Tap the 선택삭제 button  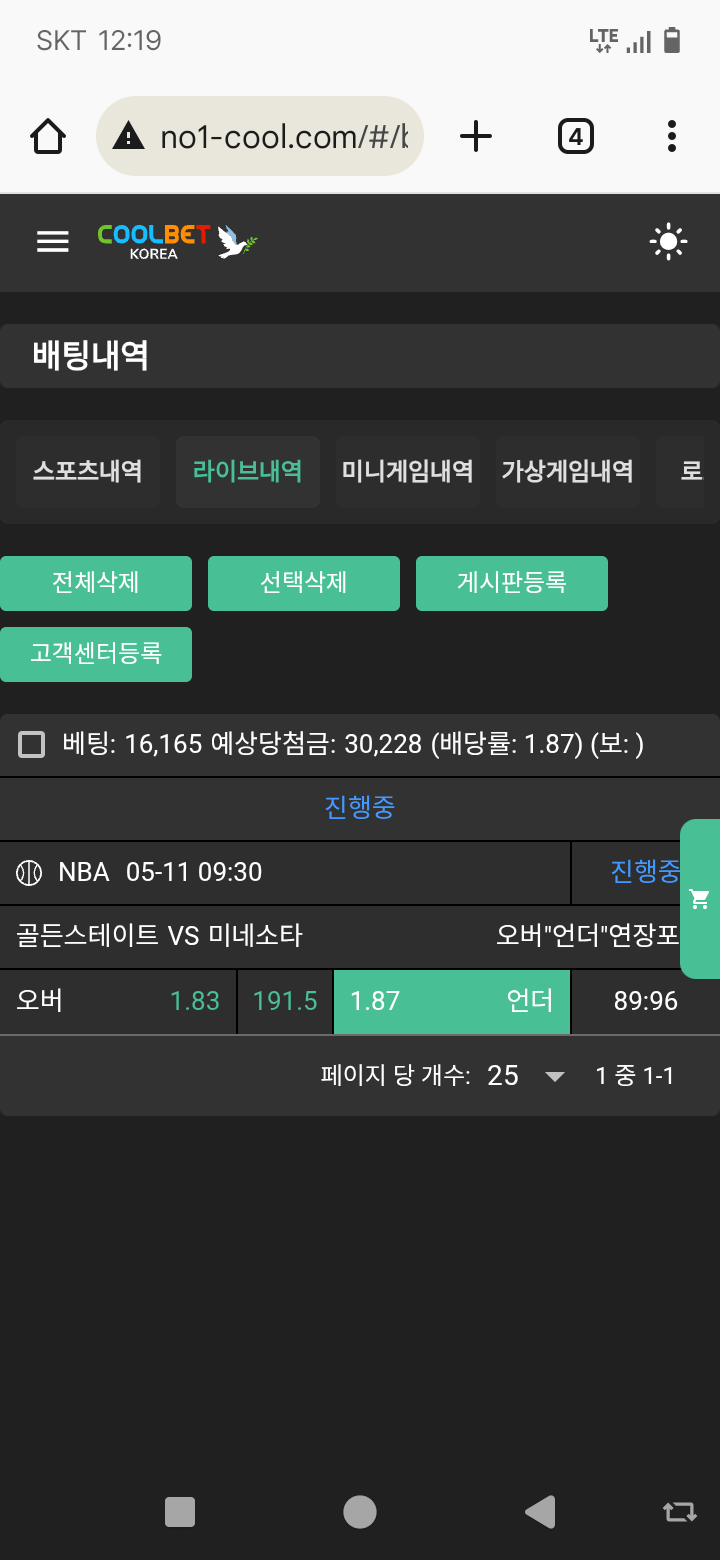click(x=304, y=583)
